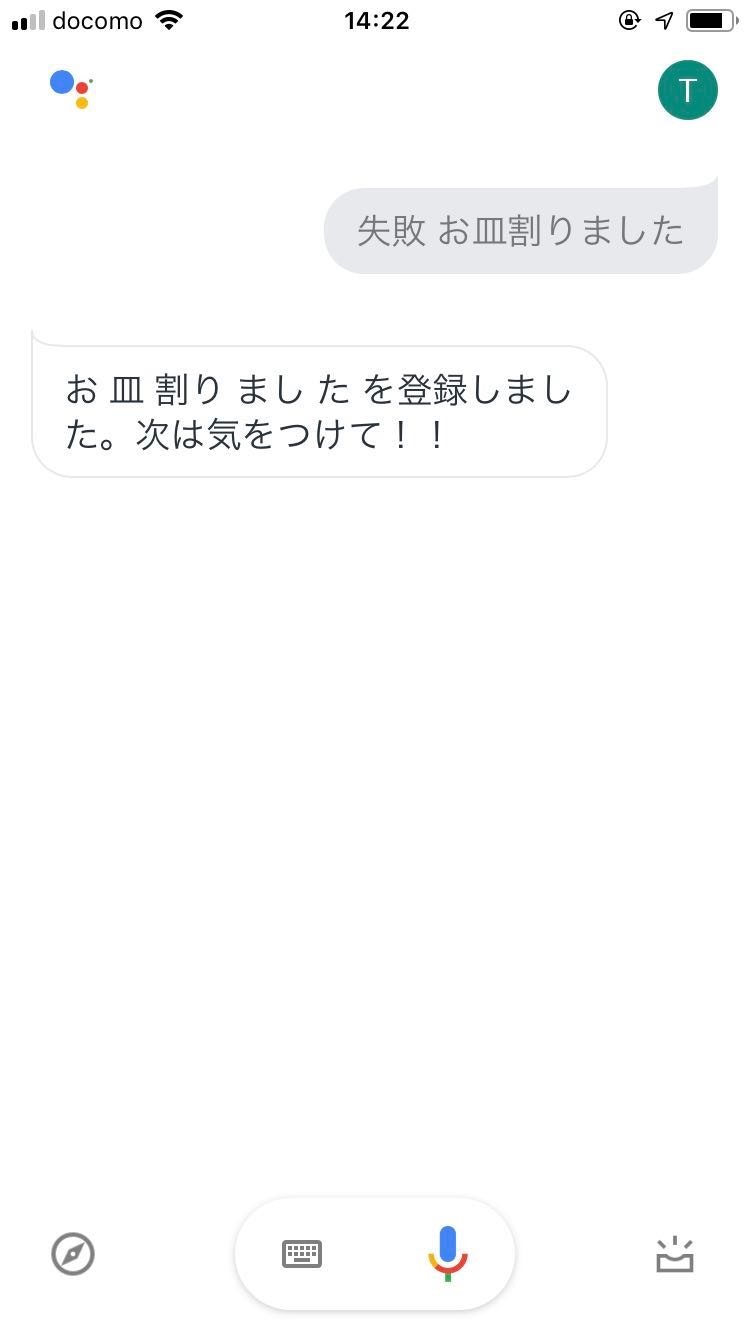
Task: Tap the location services arrow icon
Action: (x=663, y=19)
